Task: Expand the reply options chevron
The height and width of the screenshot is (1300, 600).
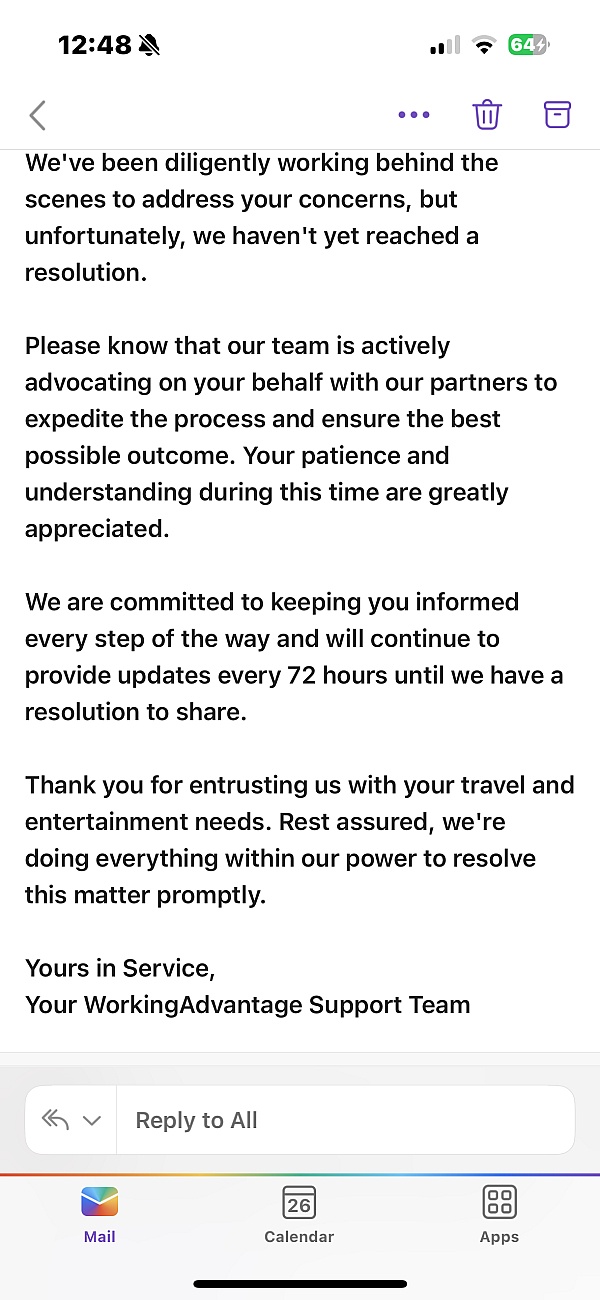Action: coord(92,1121)
